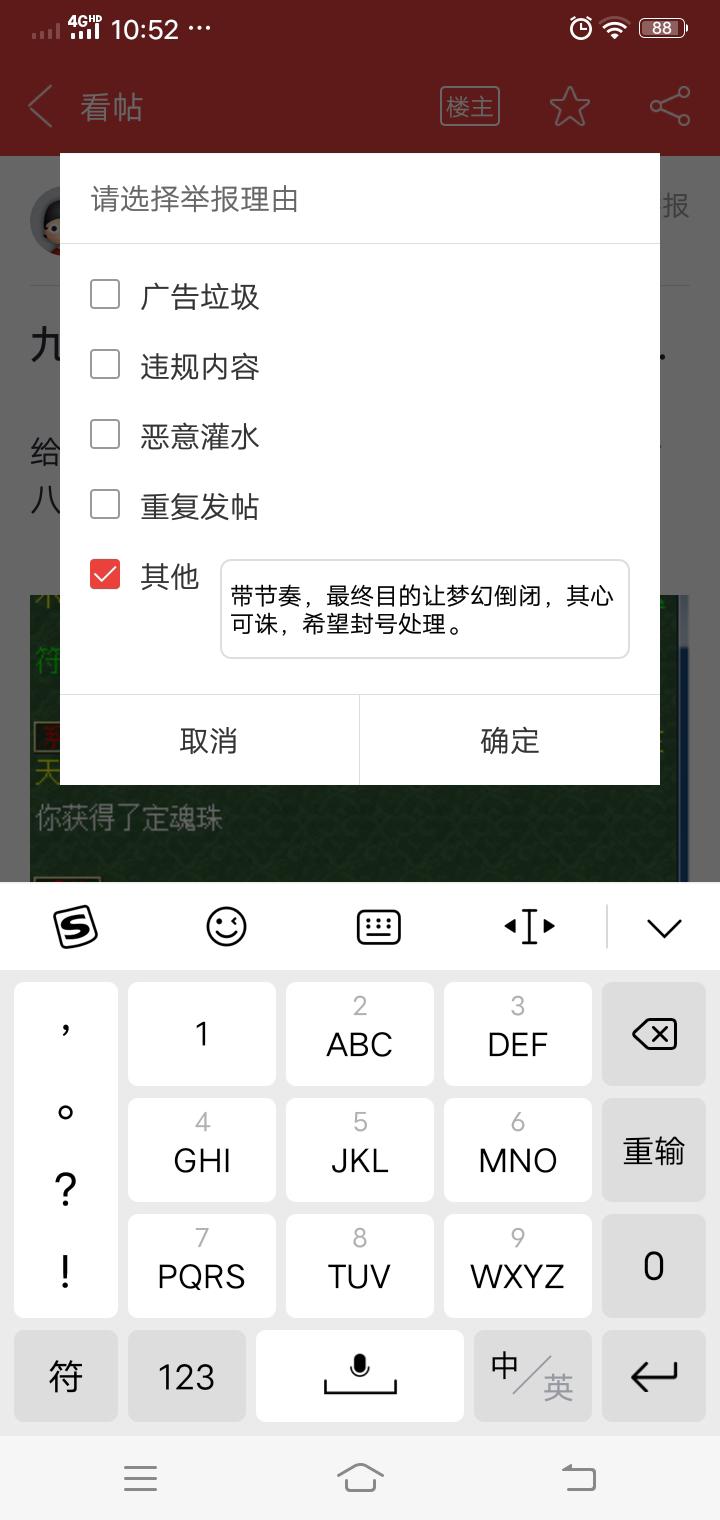Tick the 恶意灌水 option
The image size is (720, 1520).
(105, 434)
